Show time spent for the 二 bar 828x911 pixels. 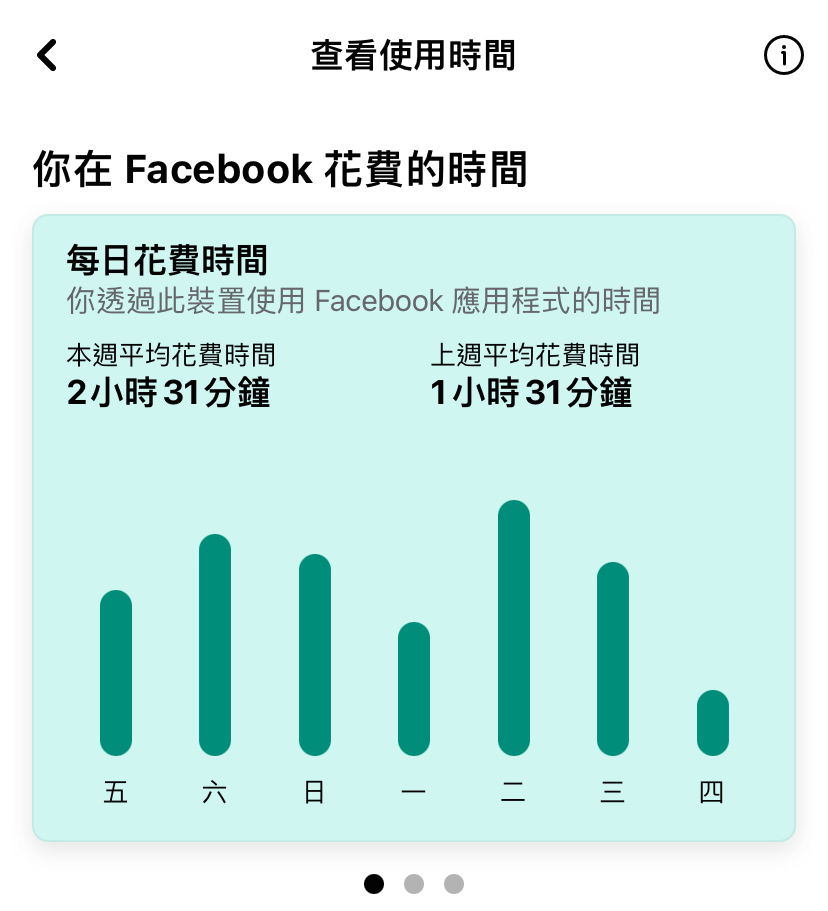[x=513, y=628]
